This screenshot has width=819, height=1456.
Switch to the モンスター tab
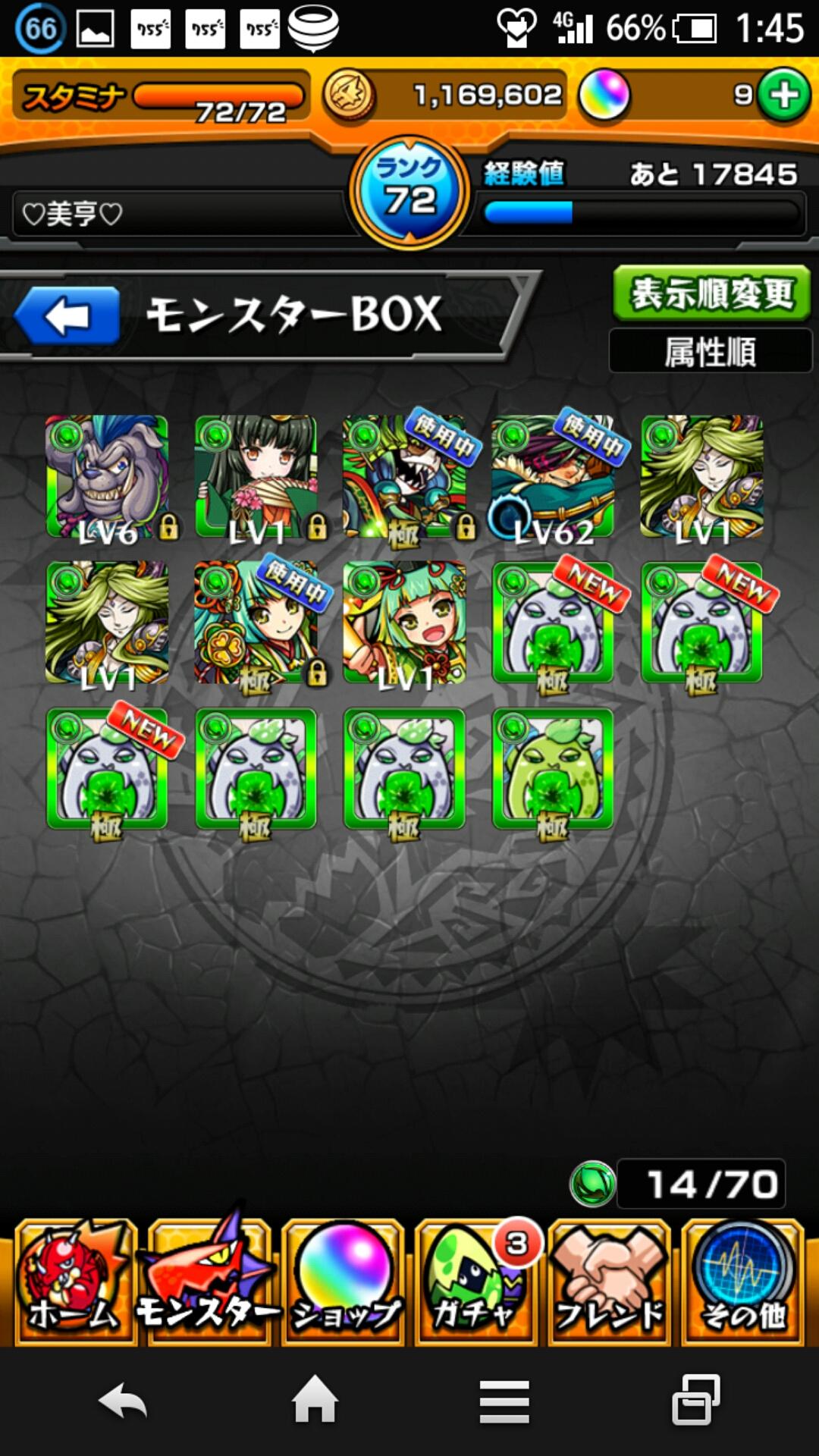pyautogui.click(x=209, y=1282)
